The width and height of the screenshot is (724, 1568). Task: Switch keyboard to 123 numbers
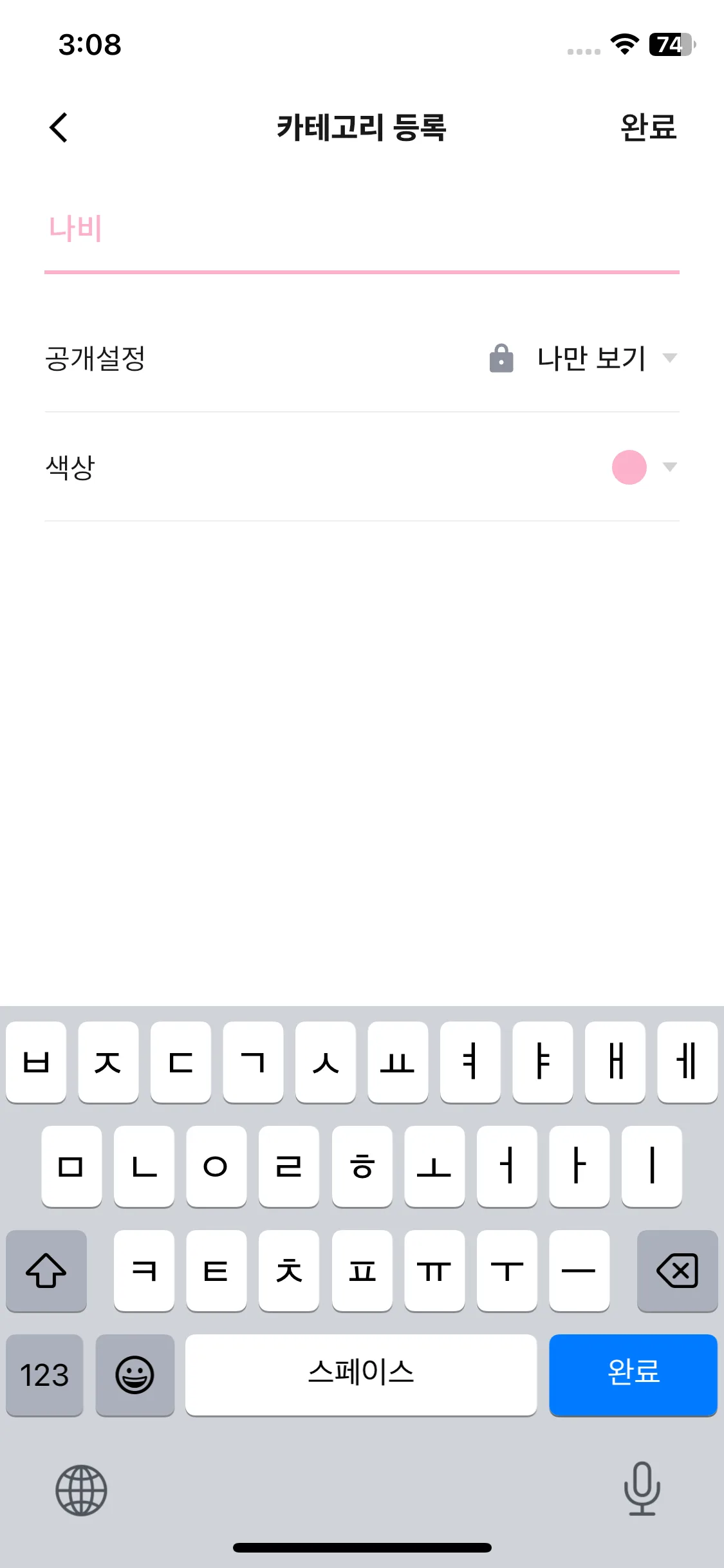pyautogui.click(x=44, y=1375)
